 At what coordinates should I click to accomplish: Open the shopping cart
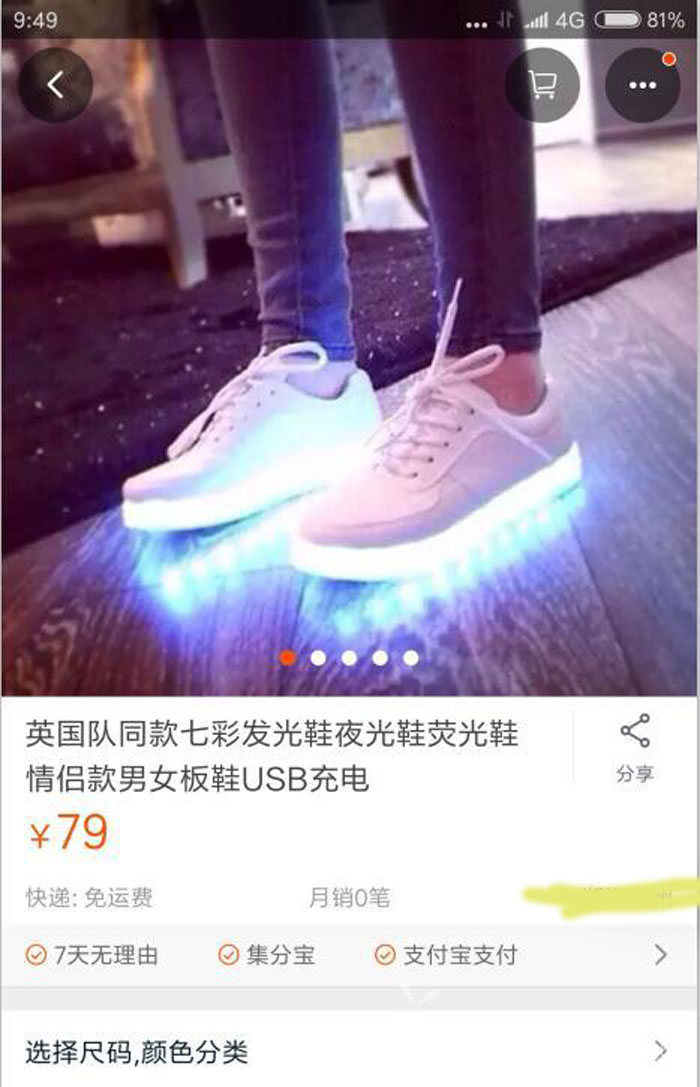pyautogui.click(x=542, y=85)
